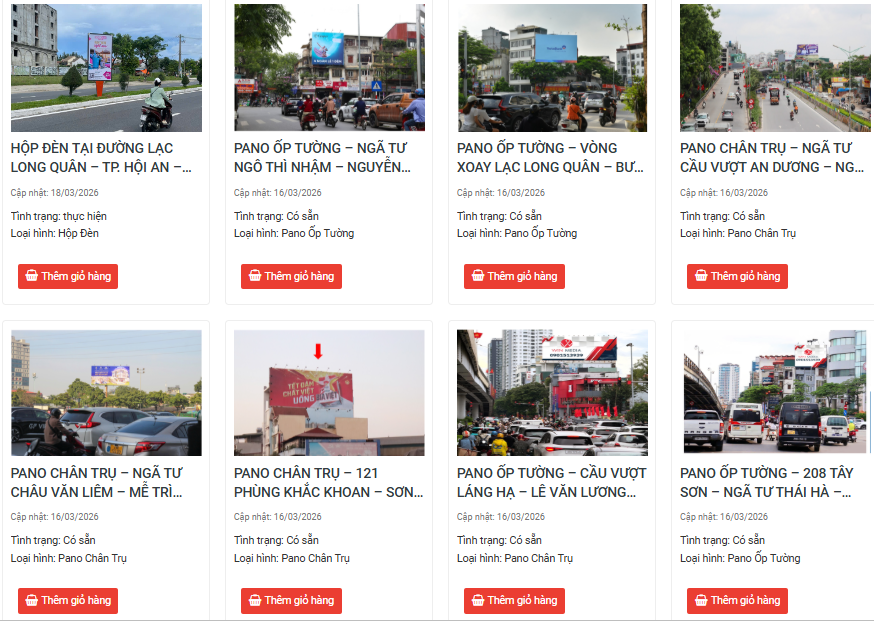
Task: Add Pano chân trụ Cầu Vượt An Dương to cart
Action: [737, 276]
